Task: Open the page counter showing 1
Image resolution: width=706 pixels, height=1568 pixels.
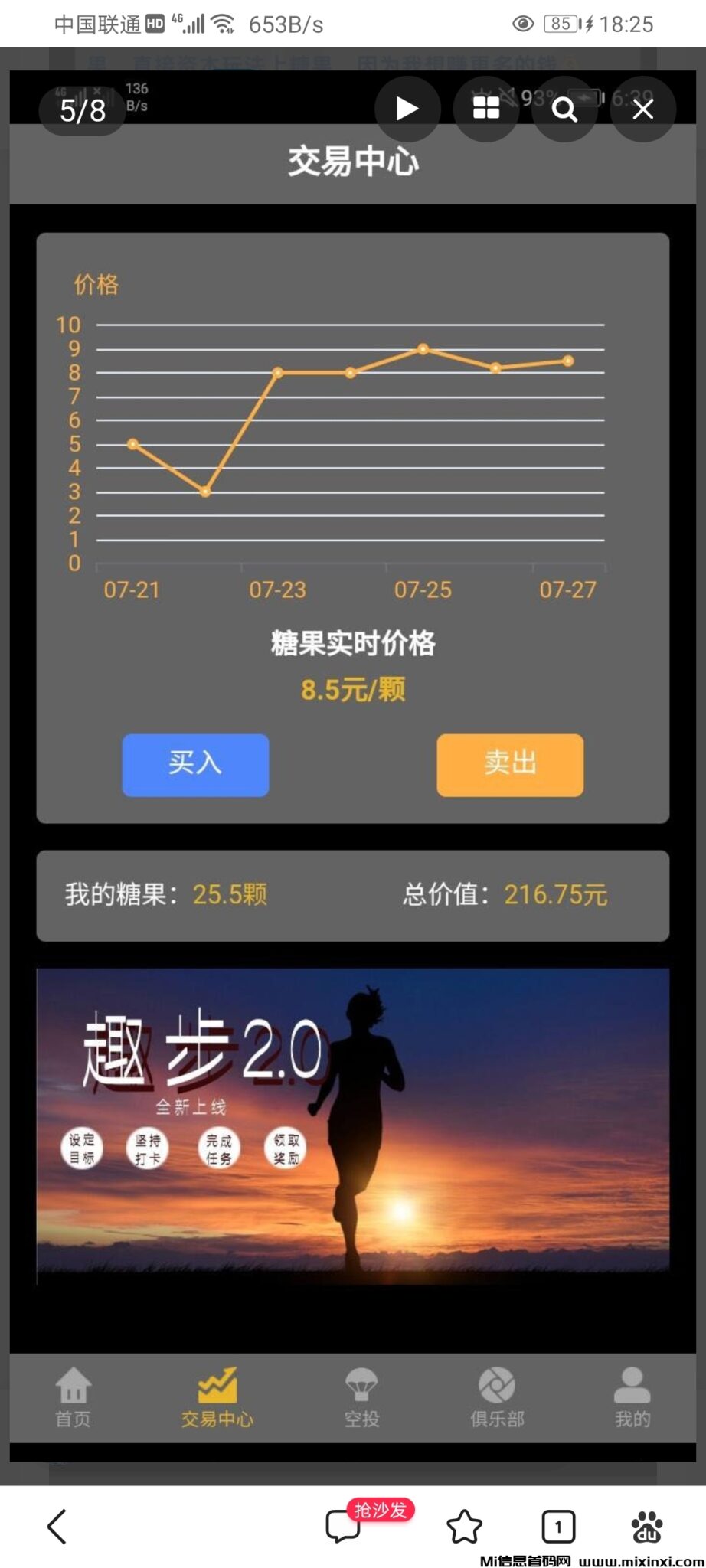Action: click(558, 1526)
